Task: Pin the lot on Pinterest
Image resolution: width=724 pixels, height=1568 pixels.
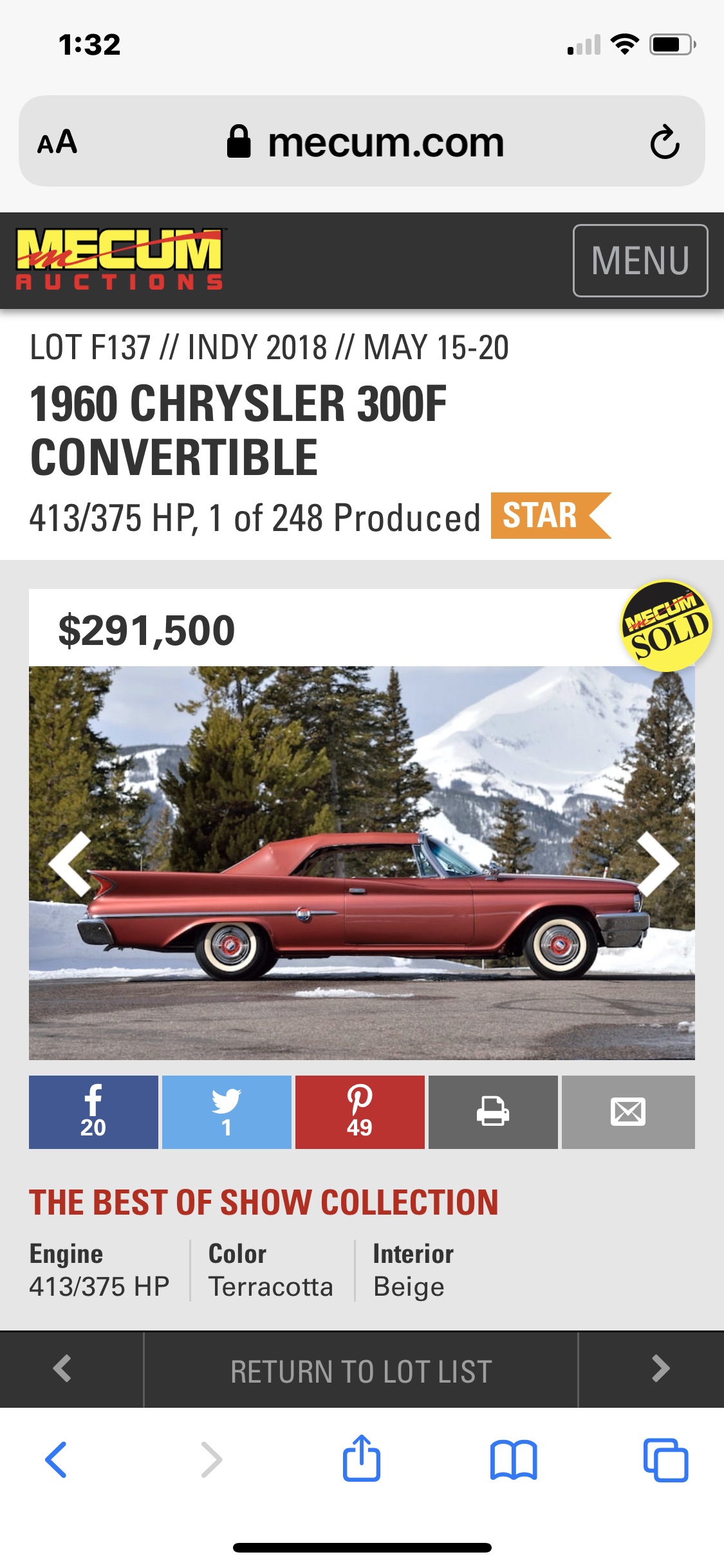Action: point(360,1112)
